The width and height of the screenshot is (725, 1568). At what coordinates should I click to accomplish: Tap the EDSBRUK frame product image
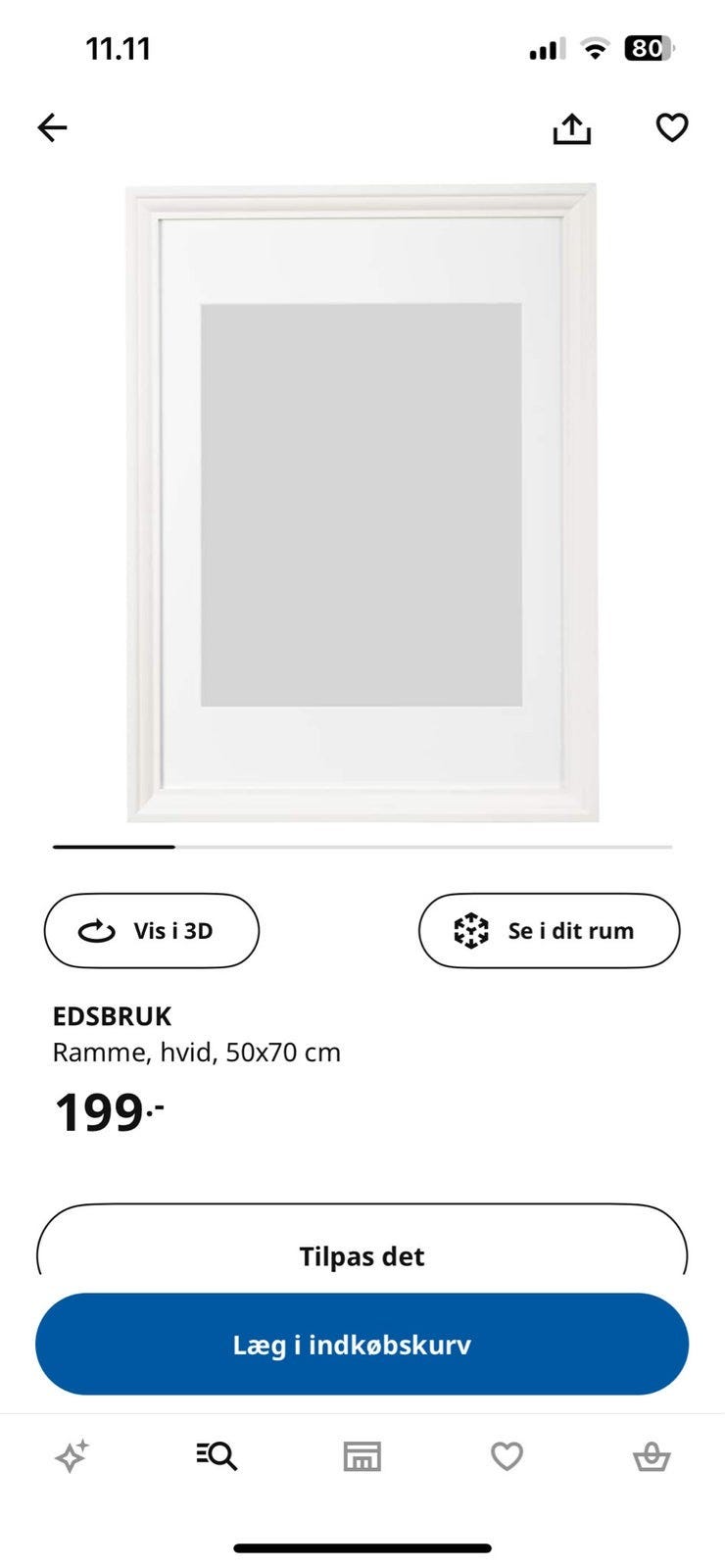tap(362, 500)
